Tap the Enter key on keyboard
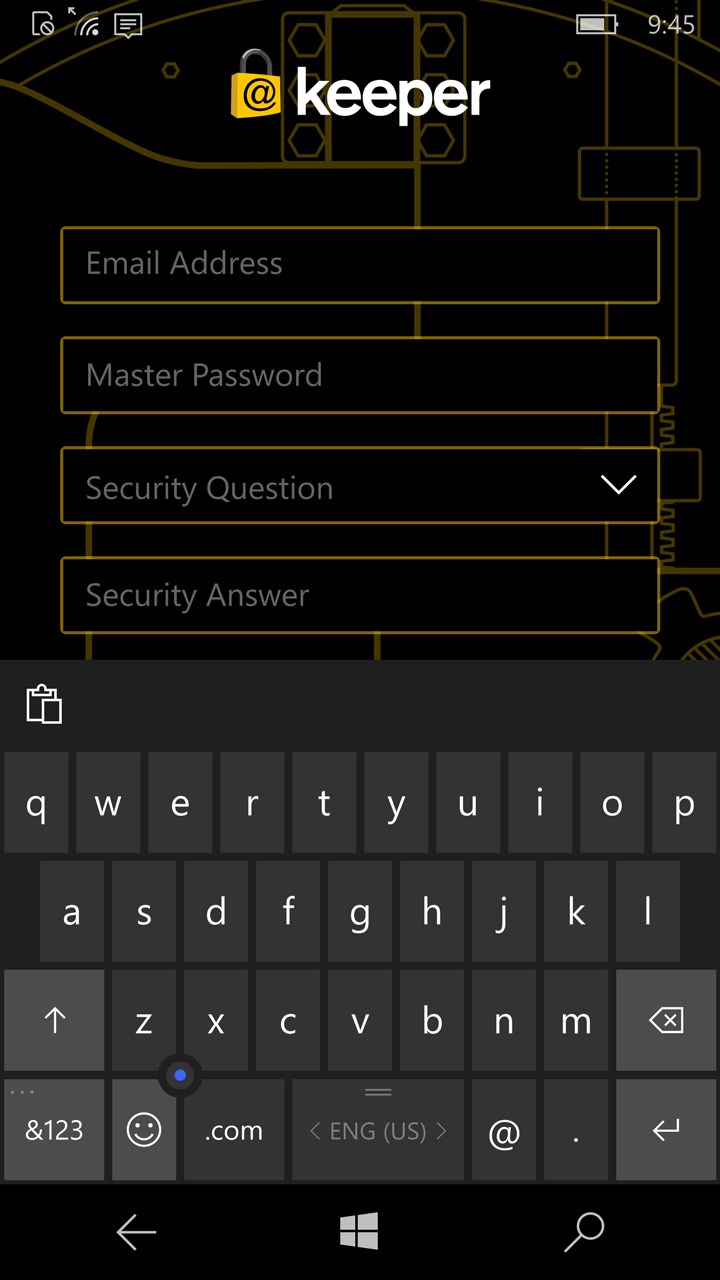Viewport: 720px width, 1280px height. (x=666, y=1131)
